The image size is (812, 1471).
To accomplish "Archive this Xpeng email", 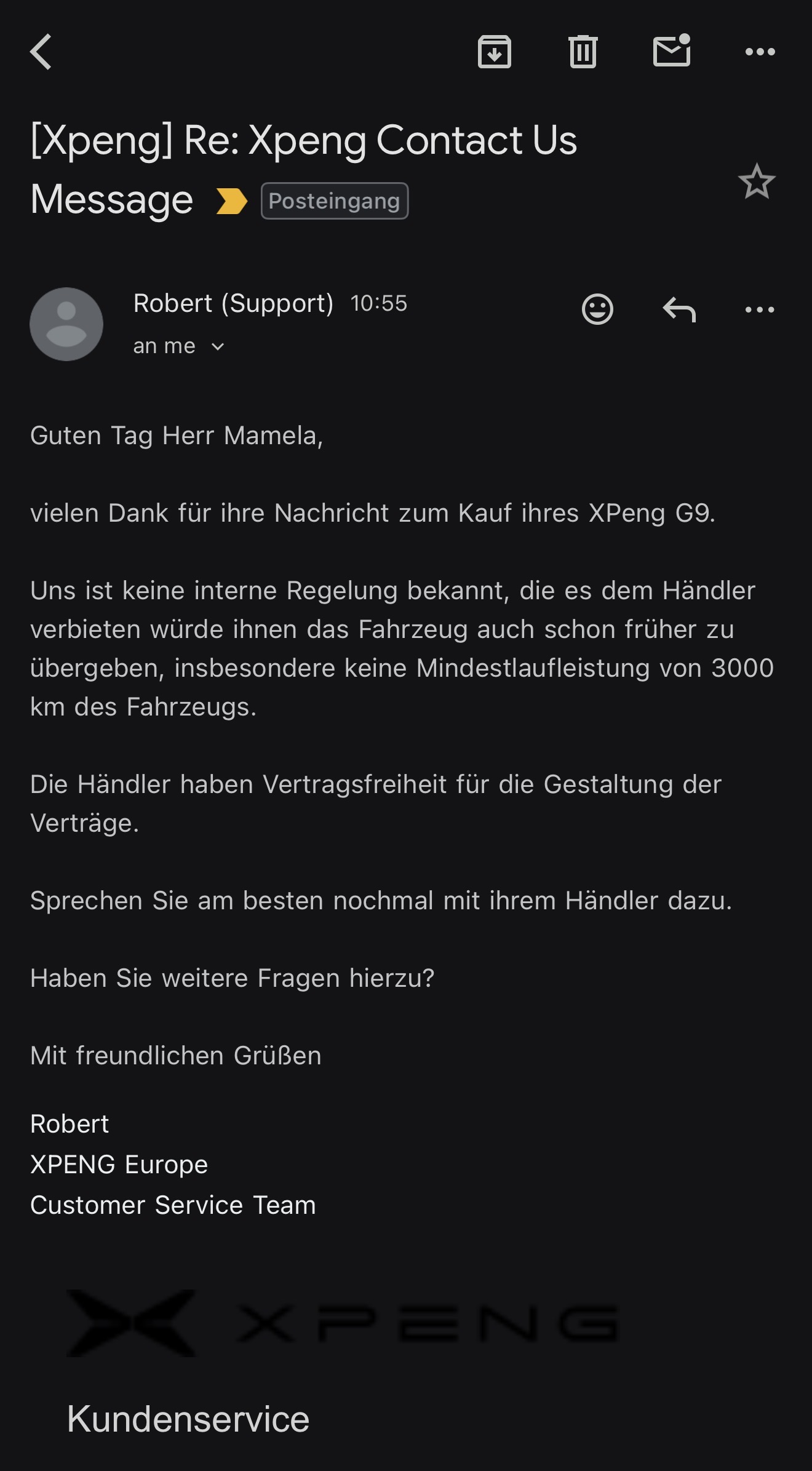I will coord(495,52).
